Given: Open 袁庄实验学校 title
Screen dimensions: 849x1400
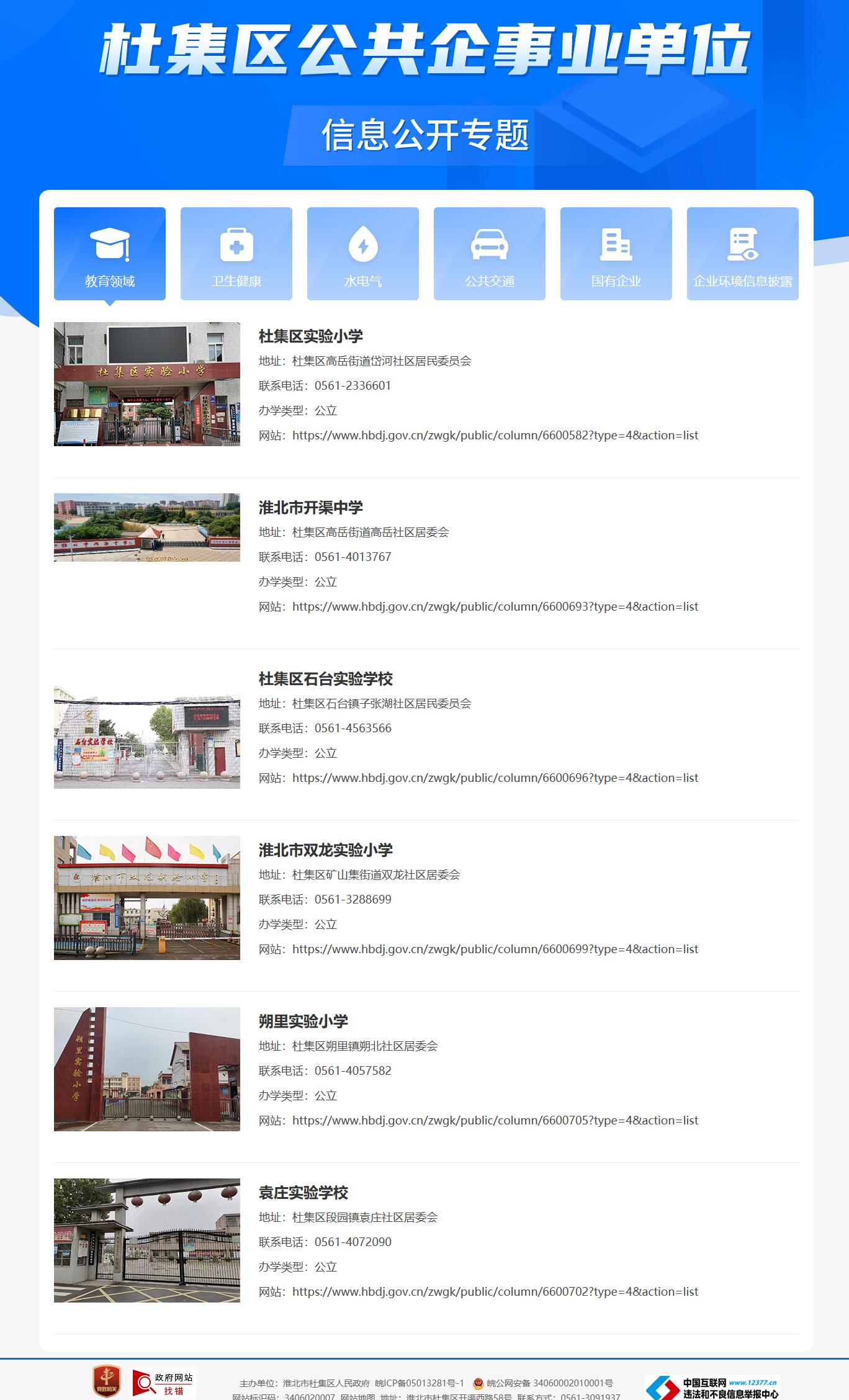Looking at the screenshot, I should pos(303,1193).
